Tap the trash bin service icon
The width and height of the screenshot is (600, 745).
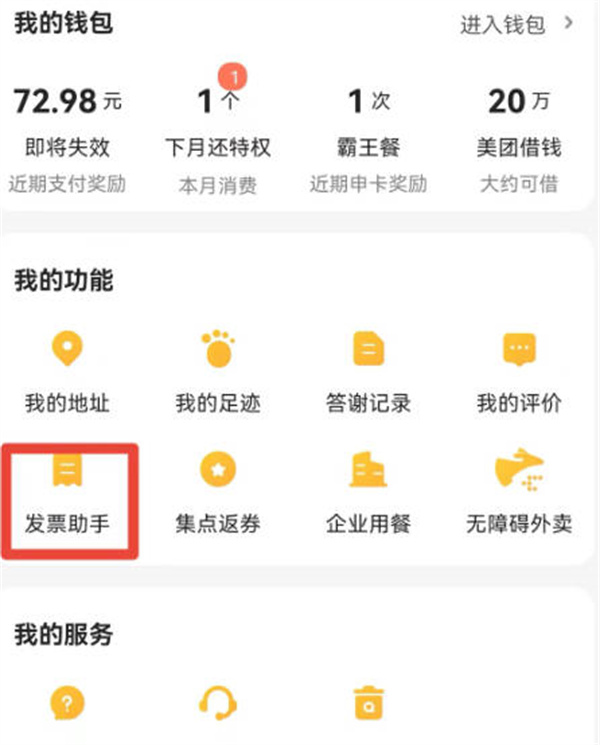(368, 702)
